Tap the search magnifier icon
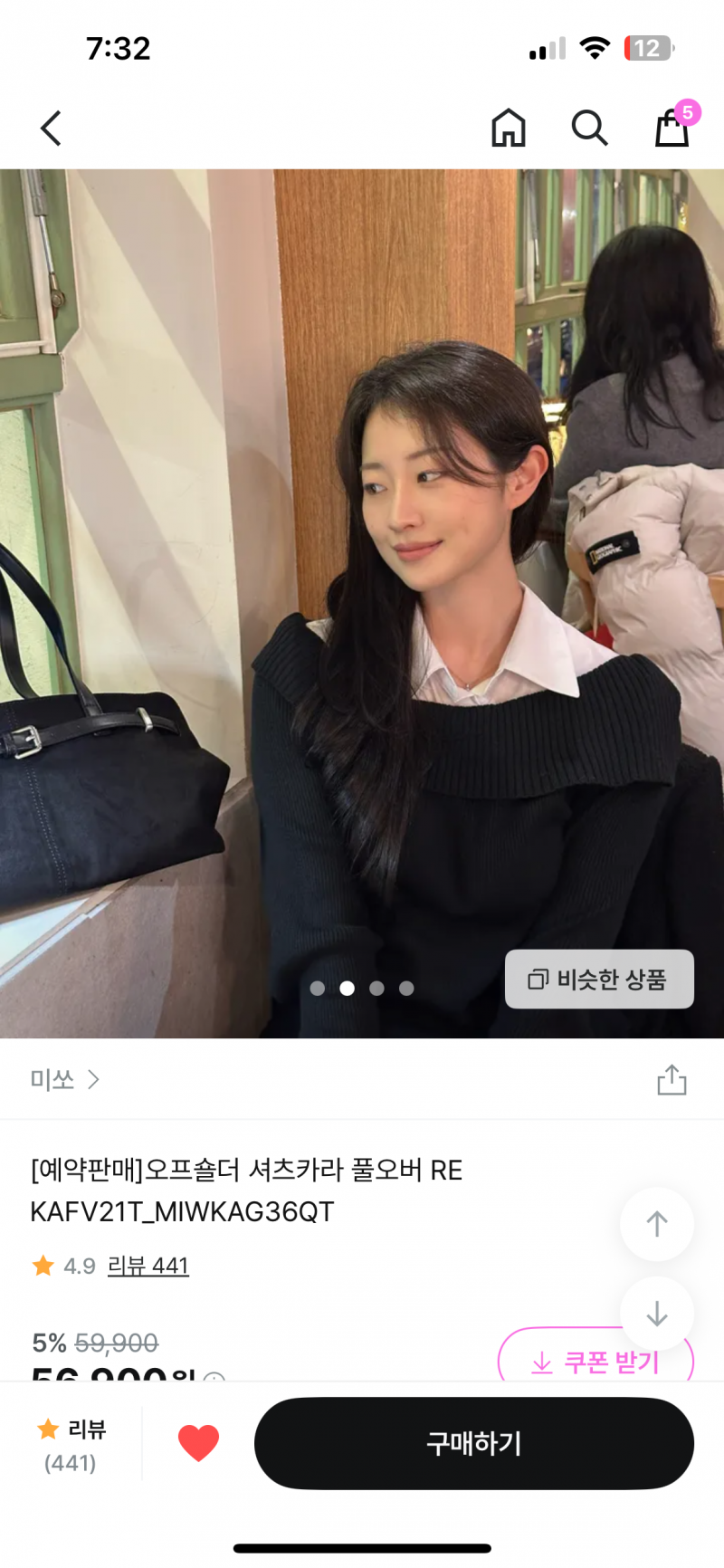The image size is (724, 1568). click(x=589, y=128)
